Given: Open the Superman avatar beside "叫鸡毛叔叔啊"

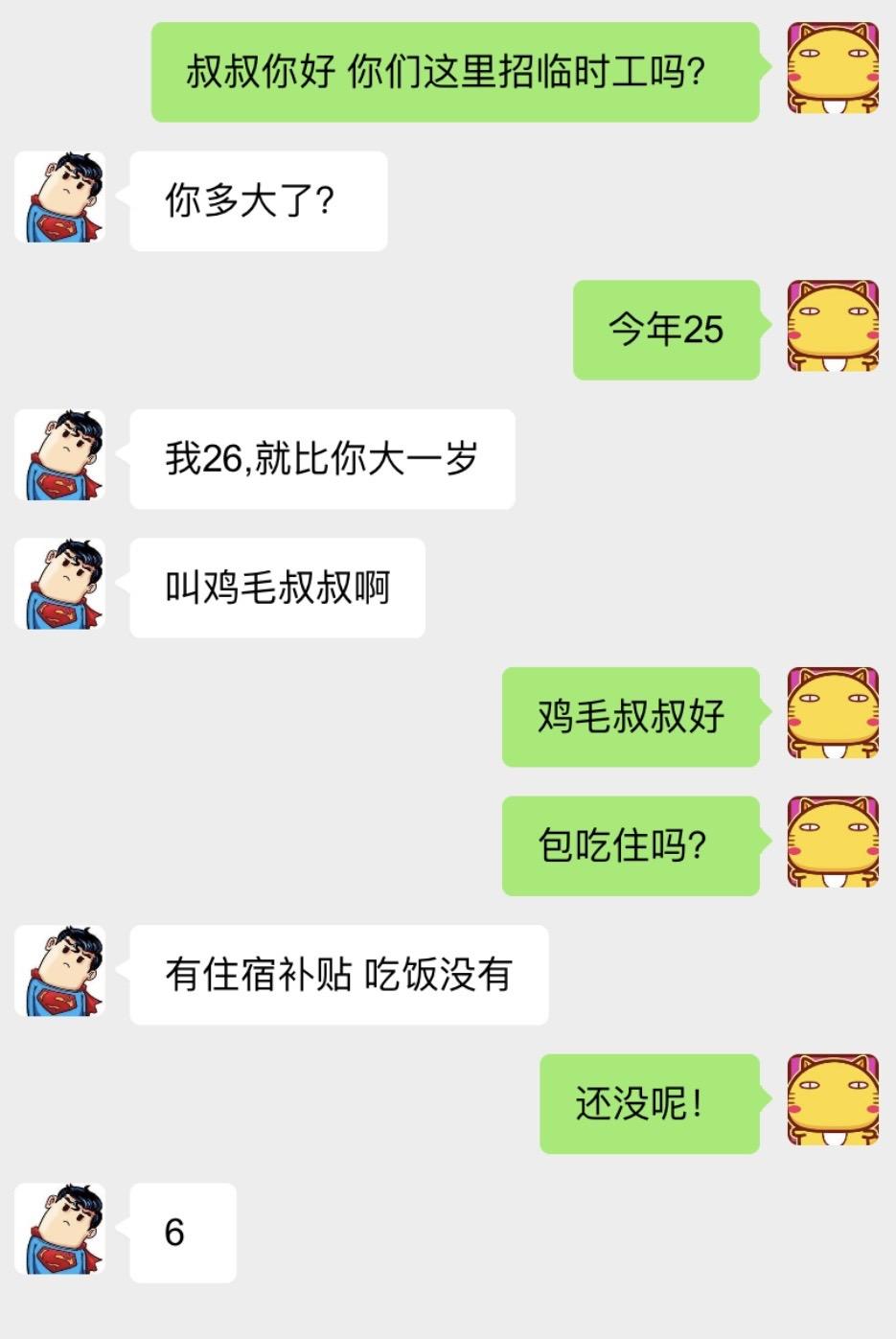Looking at the screenshot, I should (x=60, y=588).
